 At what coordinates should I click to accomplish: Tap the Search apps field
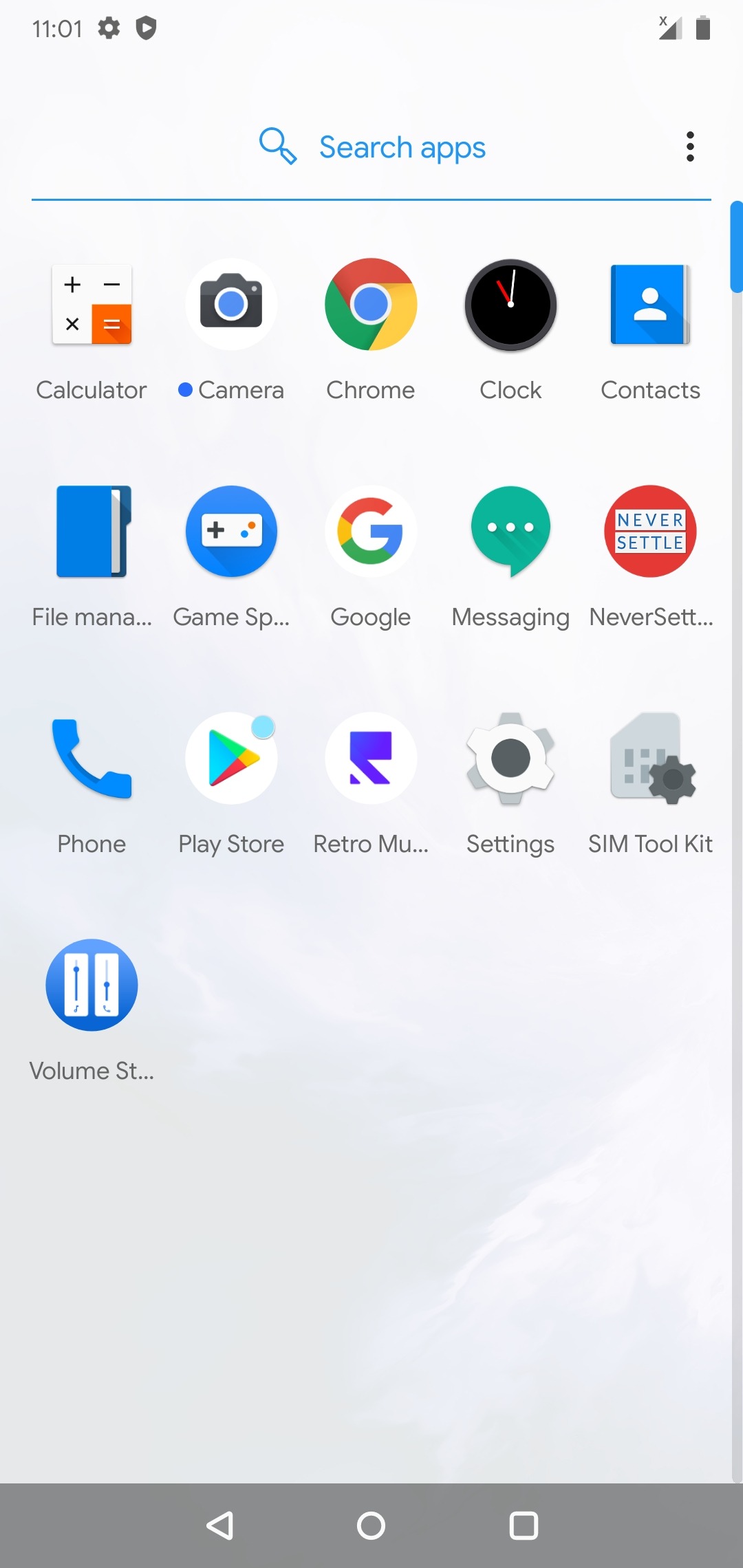pos(371,147)
